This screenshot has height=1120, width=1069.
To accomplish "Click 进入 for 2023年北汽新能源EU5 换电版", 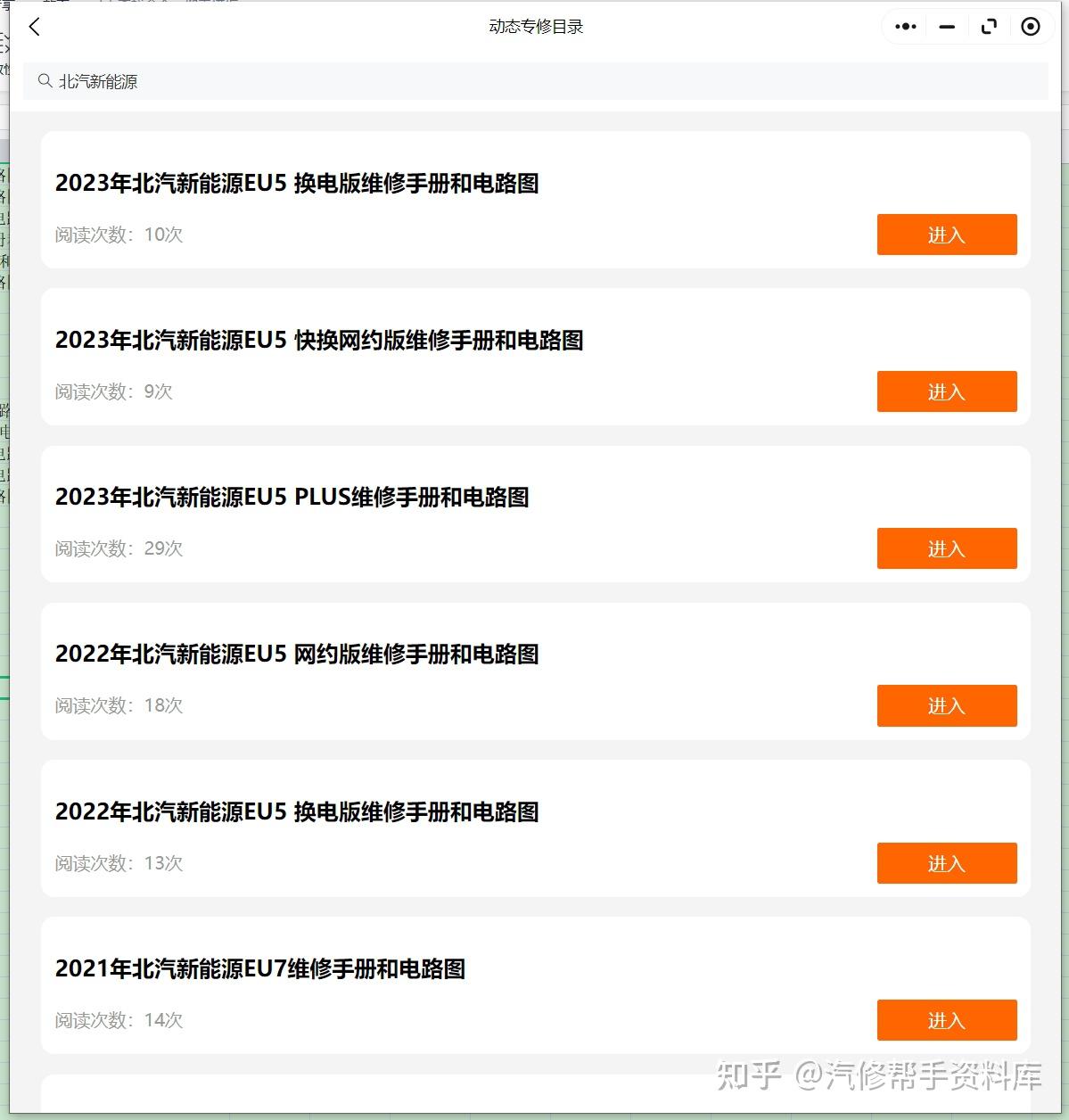I will point(946,235).
